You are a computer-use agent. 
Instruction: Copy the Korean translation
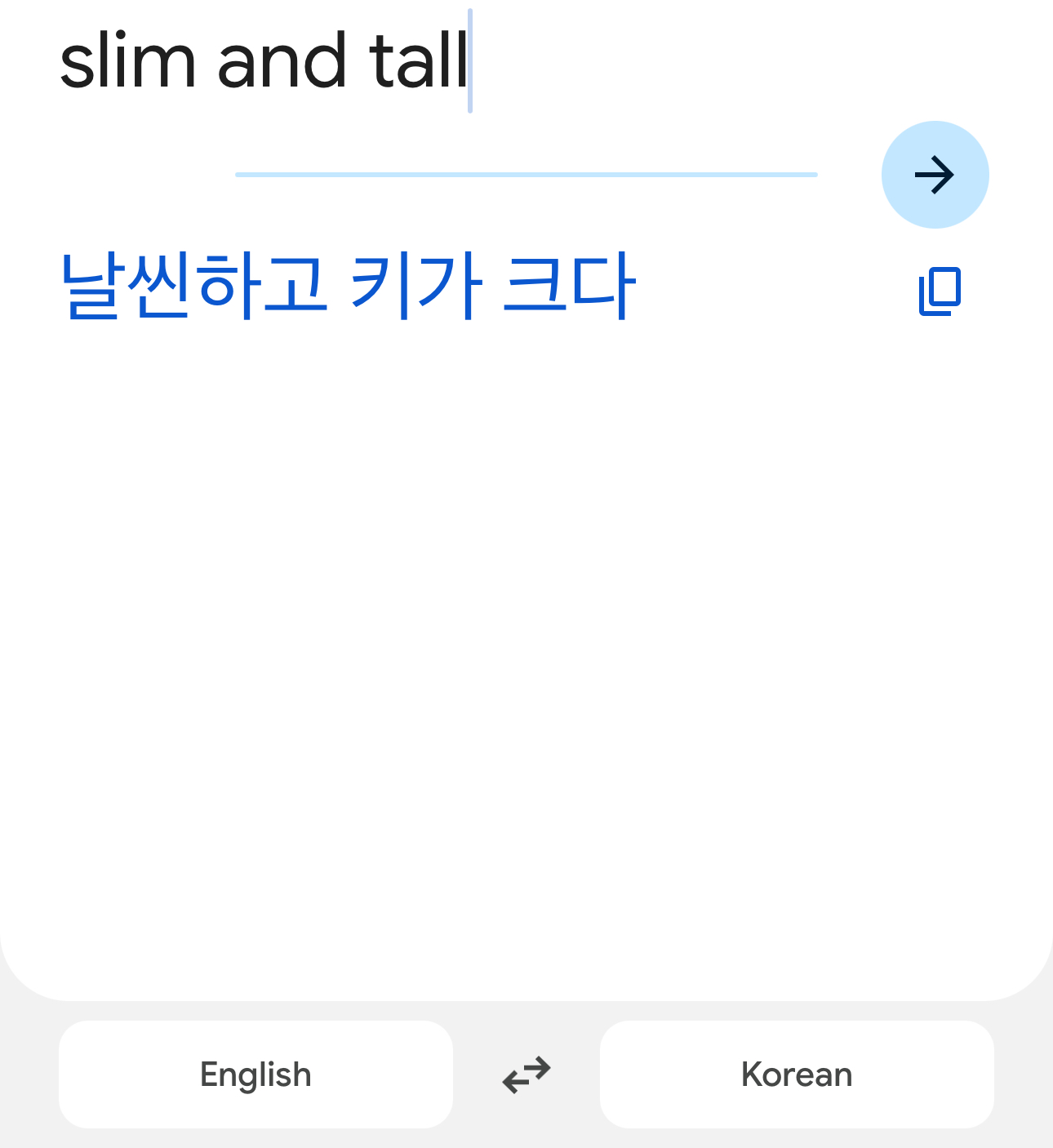tap(940, 291)
